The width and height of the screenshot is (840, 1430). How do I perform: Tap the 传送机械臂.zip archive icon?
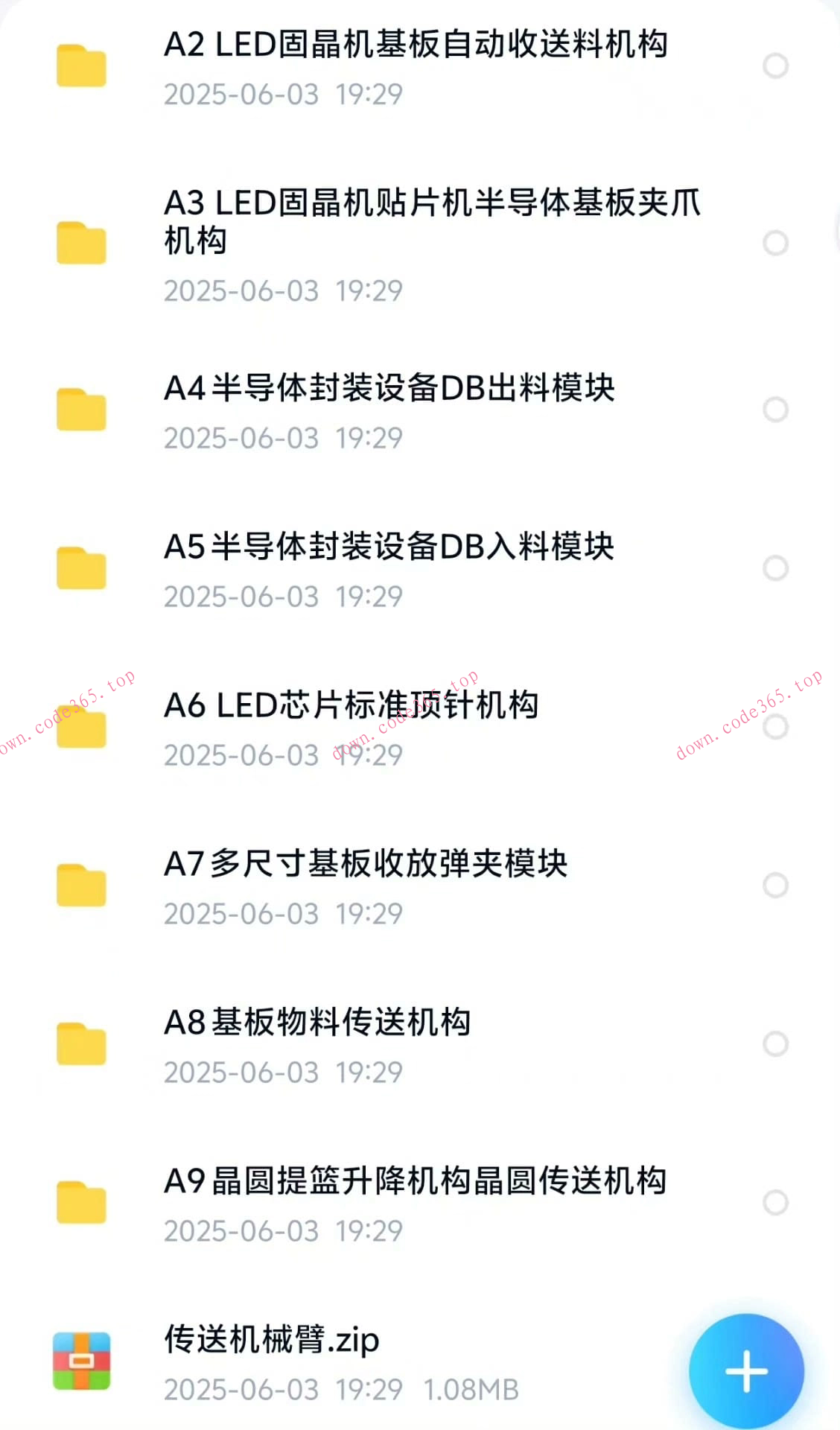82,1361
